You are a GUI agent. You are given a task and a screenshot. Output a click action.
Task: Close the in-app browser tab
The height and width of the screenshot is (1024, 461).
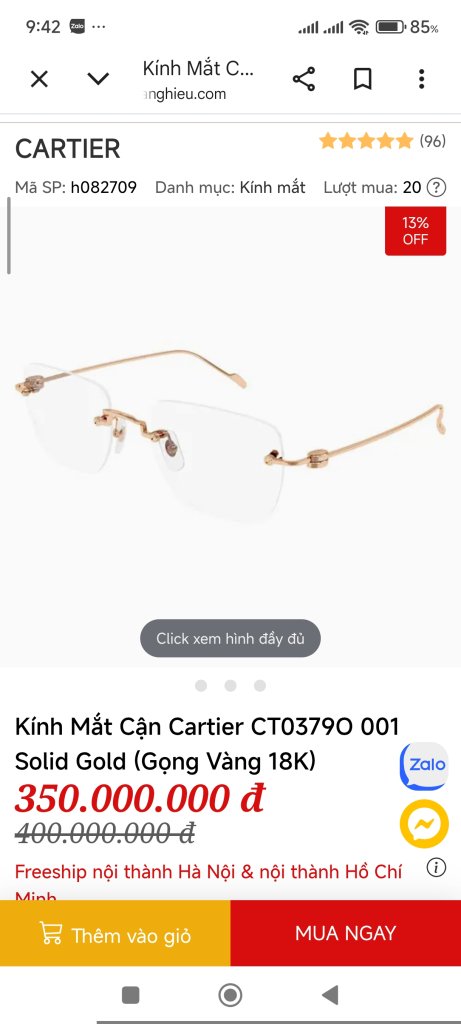pos(39,80)
